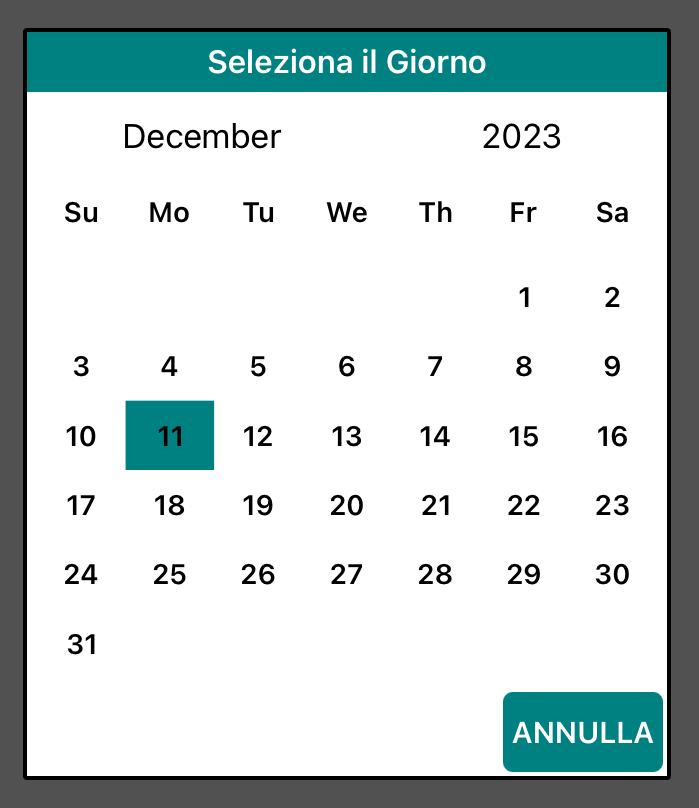699x808 pixels.
Task: Select day 3 on the calendar
Action: [x=81, y=367]
